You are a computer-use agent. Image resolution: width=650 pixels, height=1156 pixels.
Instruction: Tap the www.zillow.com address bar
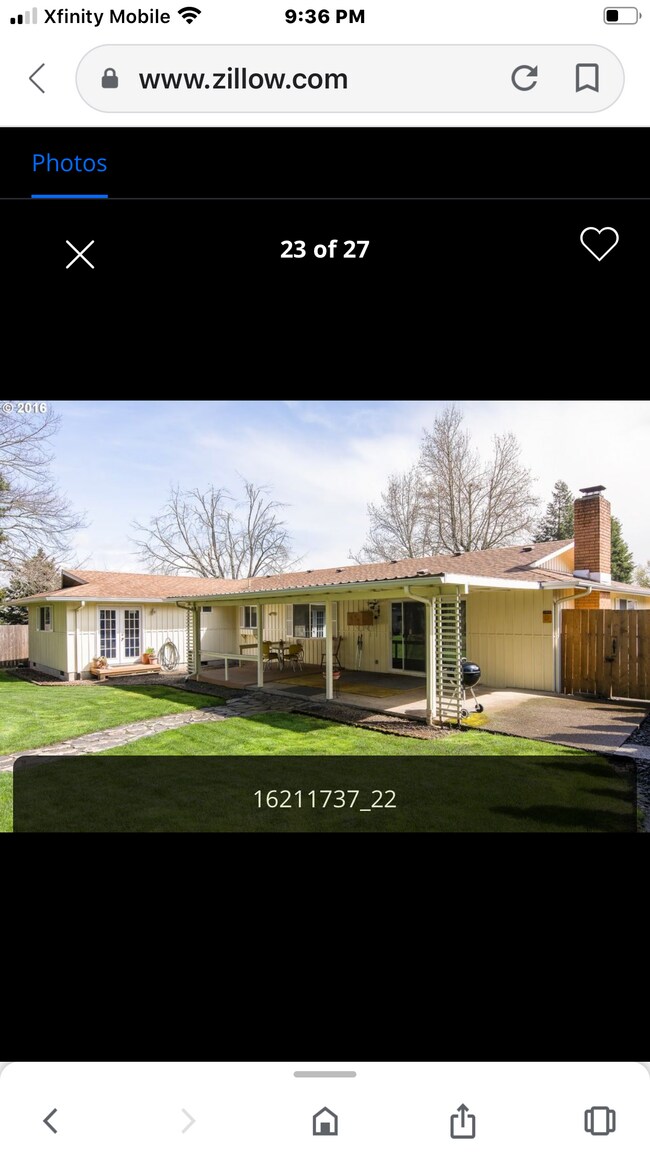click(x=300, y=79)
